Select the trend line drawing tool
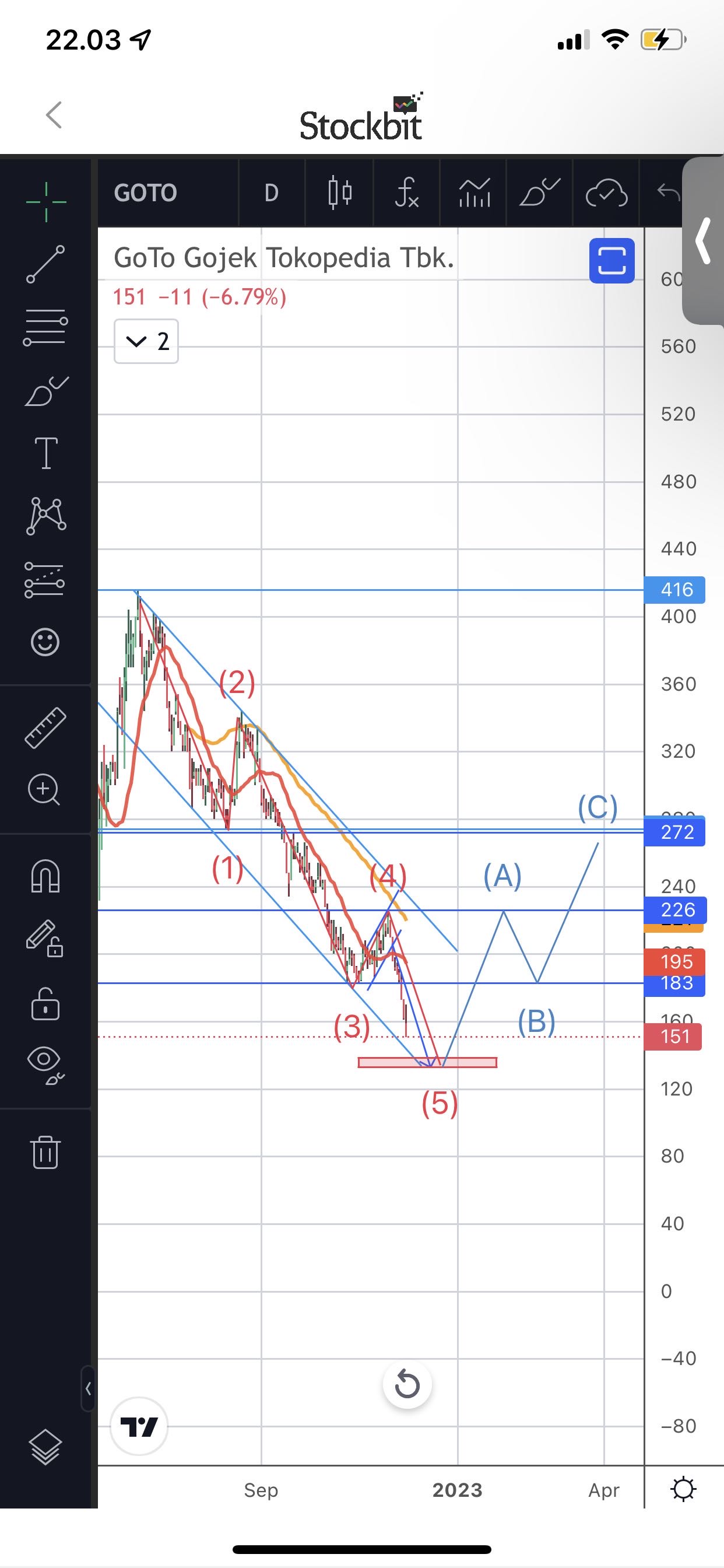This screenshot has height=1568, width=724. pyautogui.click(x=45, y=264)
